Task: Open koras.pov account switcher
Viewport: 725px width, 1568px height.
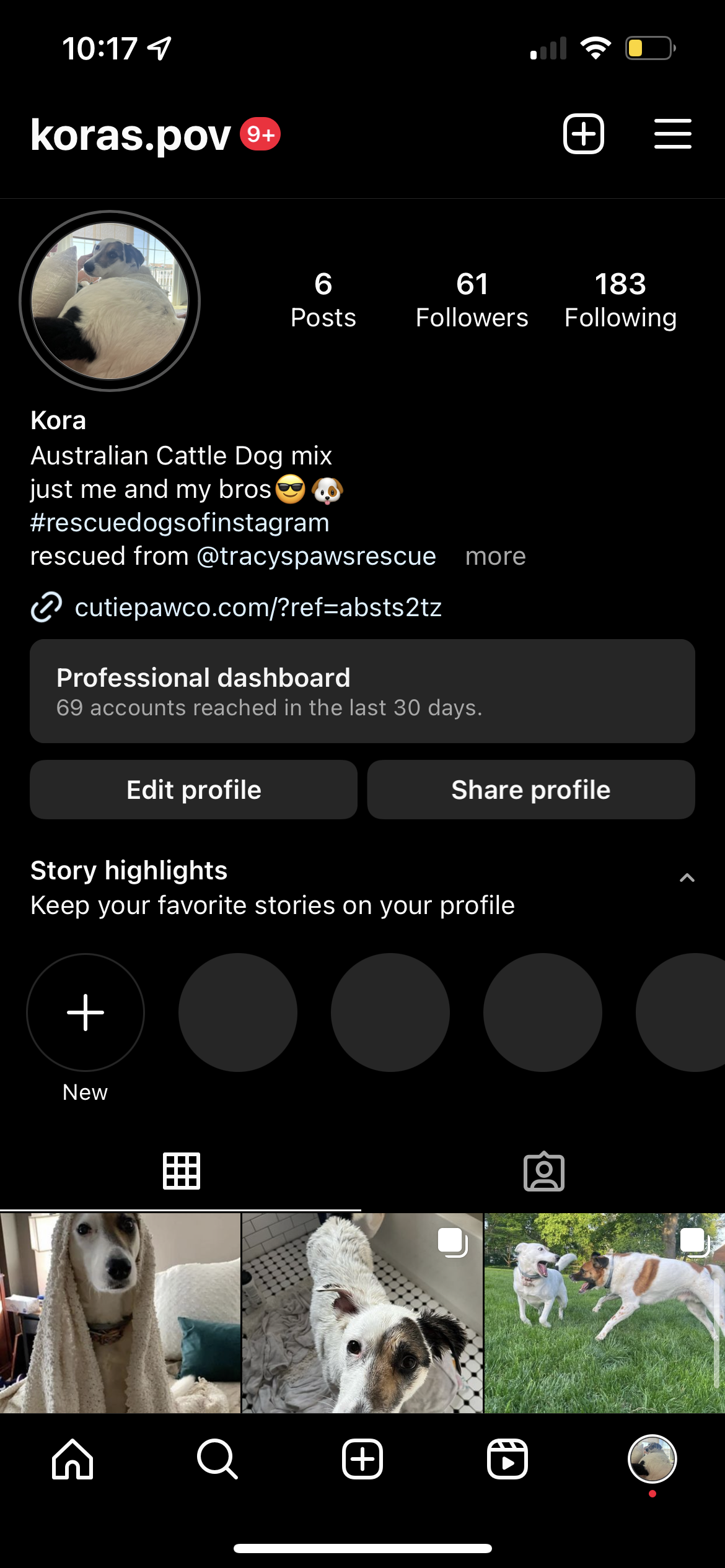Action: (x=131, y=135)
